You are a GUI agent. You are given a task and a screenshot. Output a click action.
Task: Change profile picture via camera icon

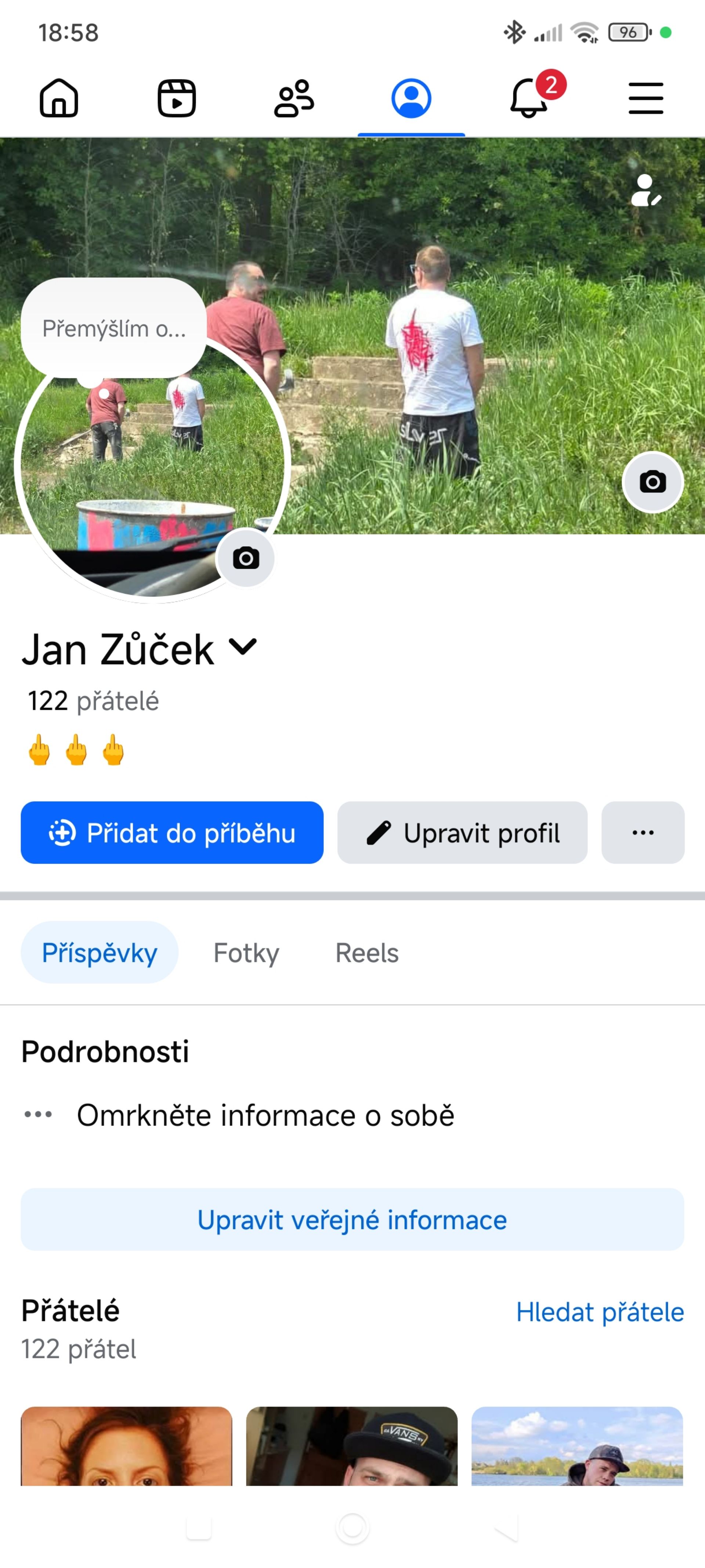(246, 558)
